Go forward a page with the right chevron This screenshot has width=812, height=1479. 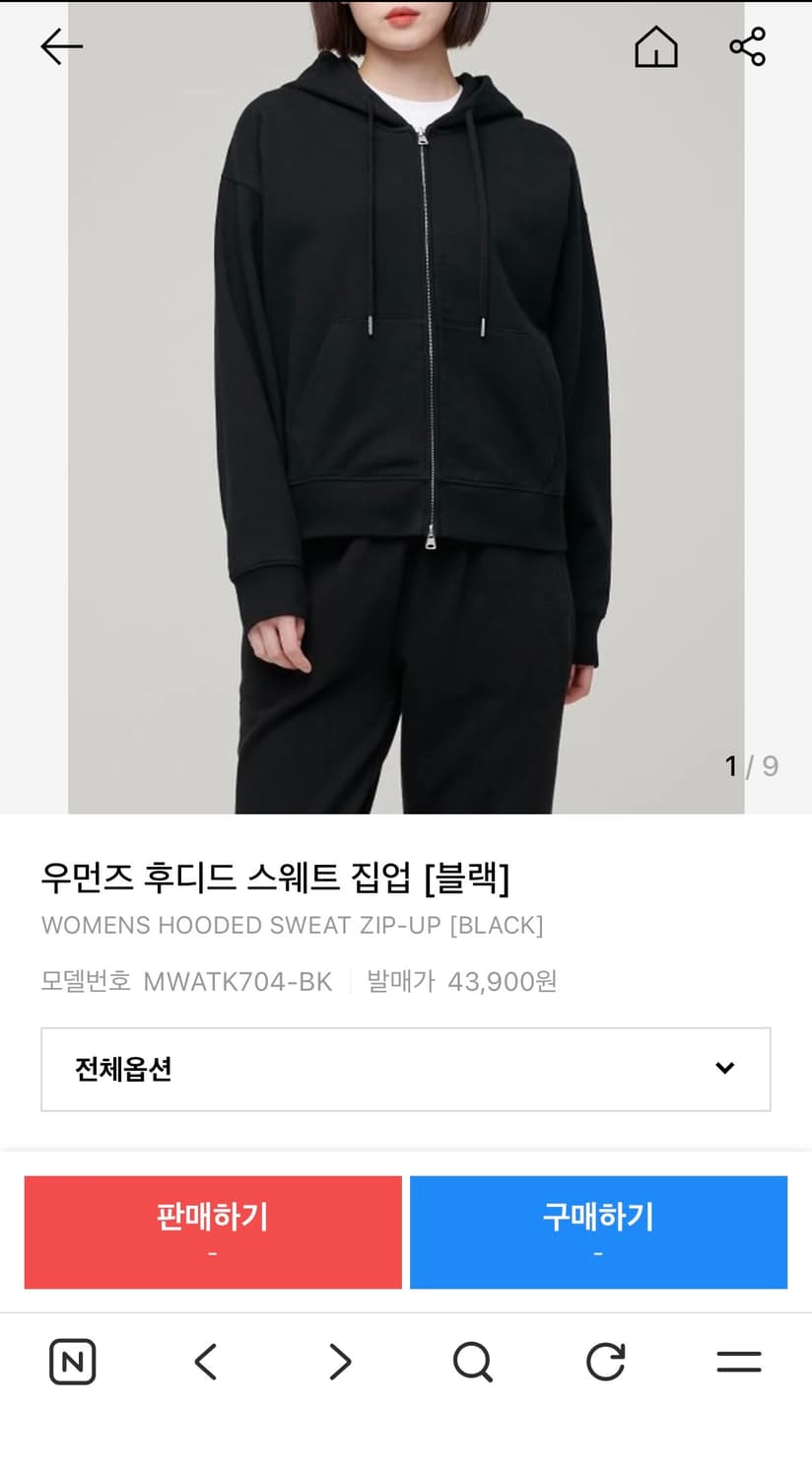pos(339,1362)
